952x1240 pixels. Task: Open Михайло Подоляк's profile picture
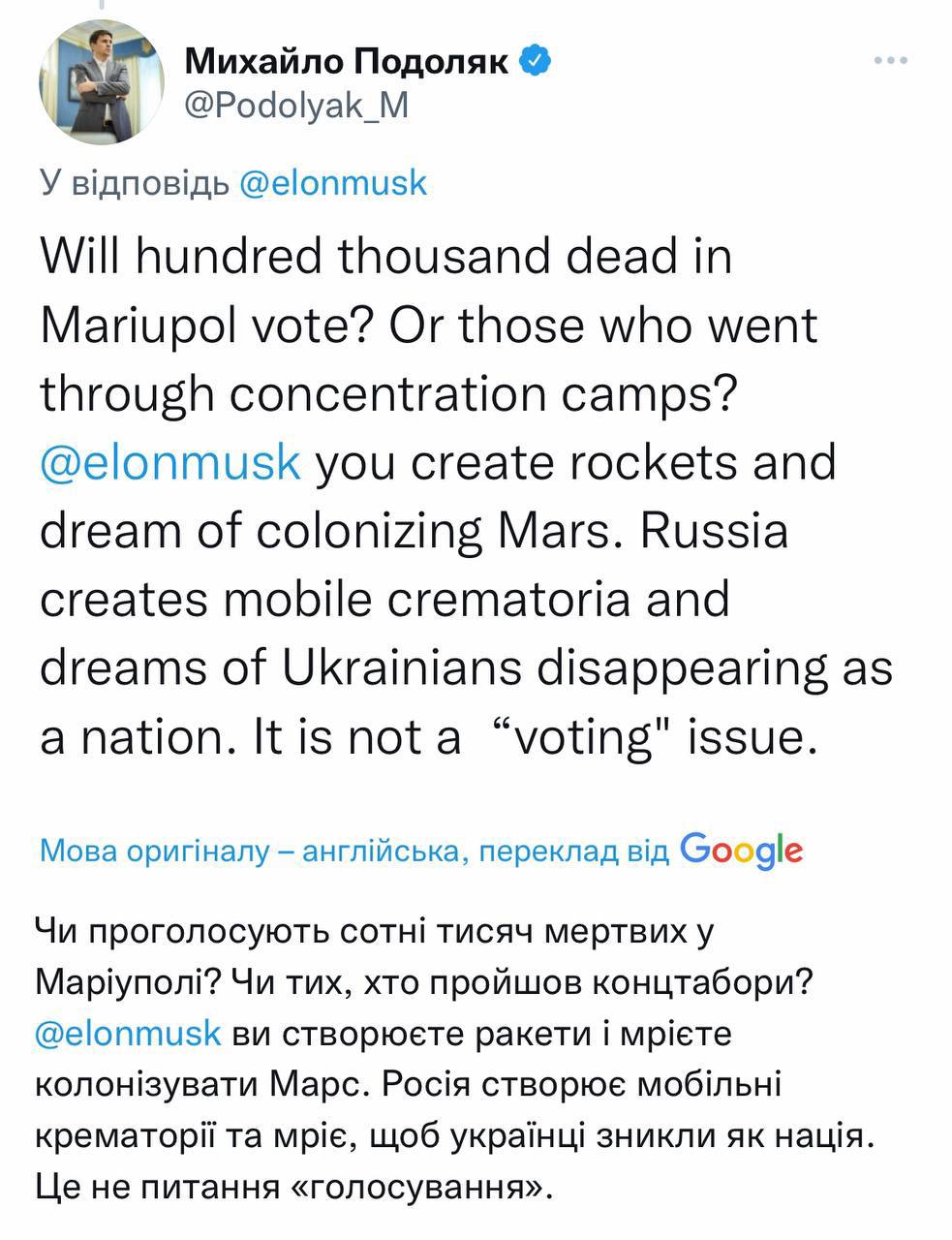point(99,82)
